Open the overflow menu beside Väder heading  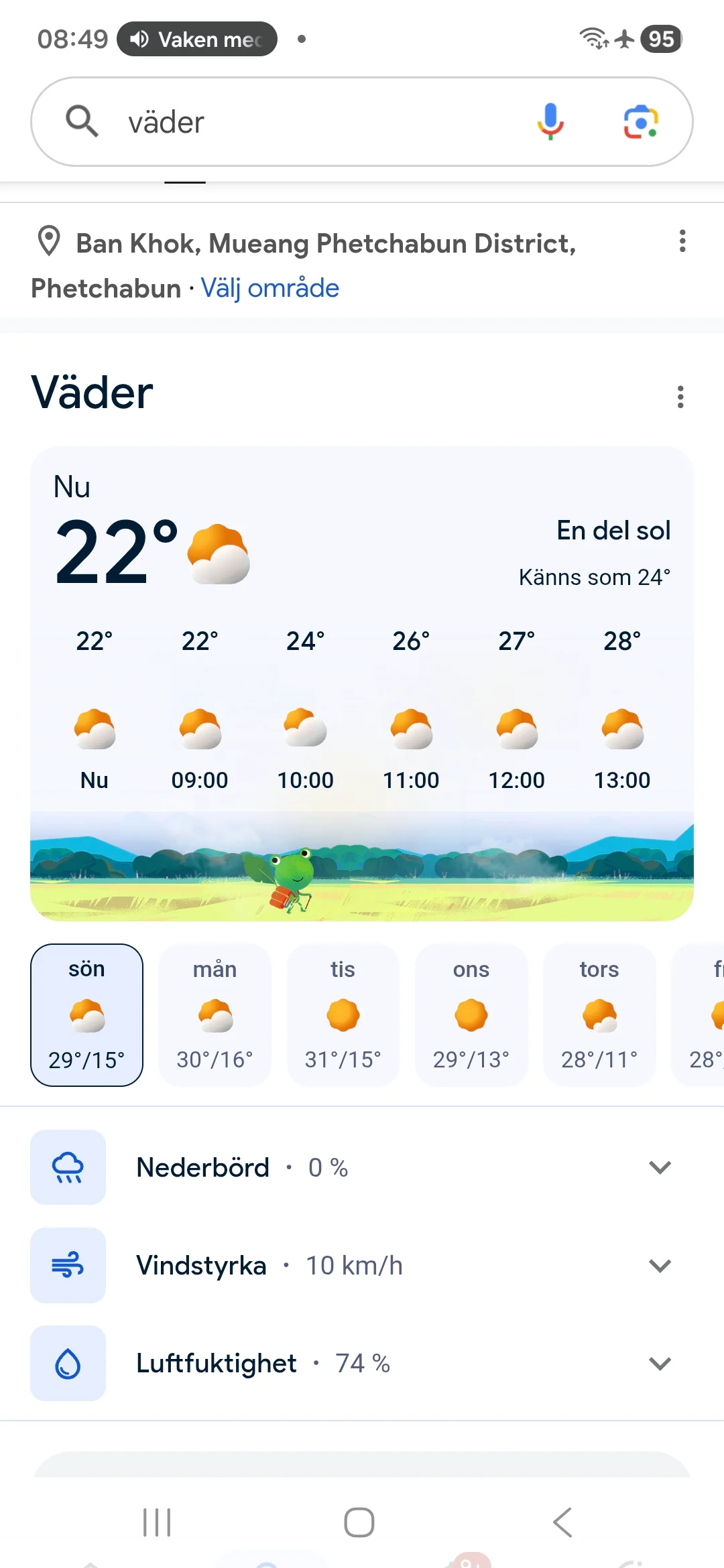coord(680,397)
